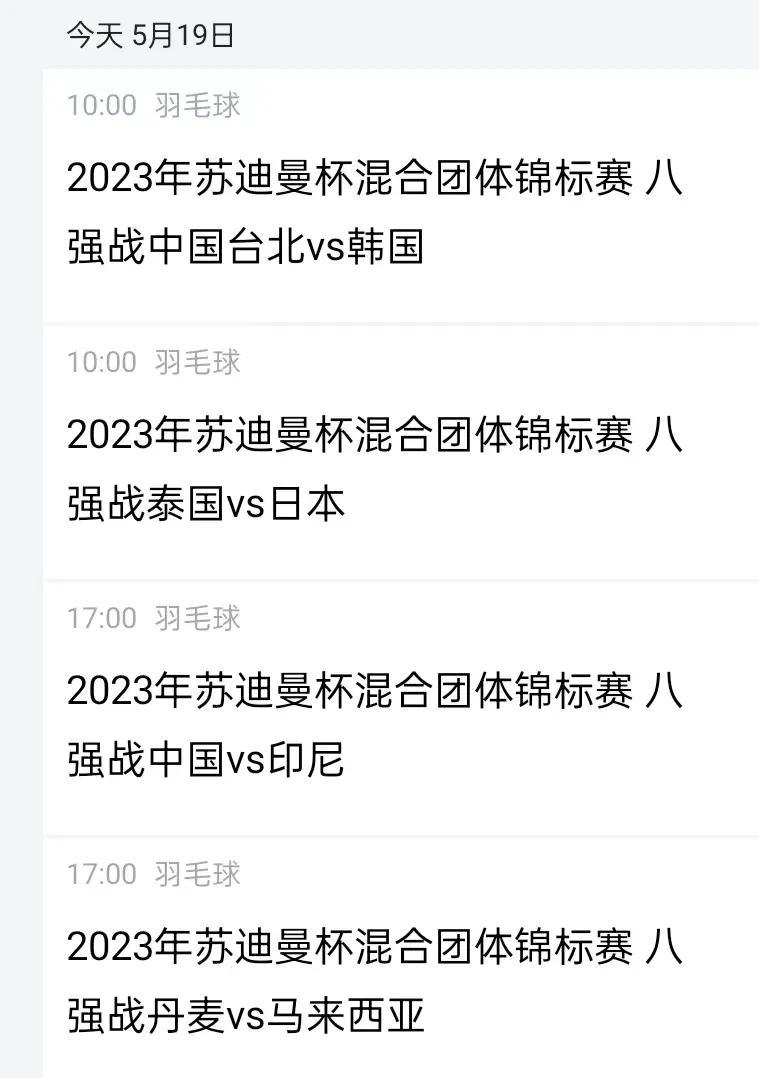View the 中国vs印尼 match details
This screenshot has height=1078, width=759.
click(375, 724)
